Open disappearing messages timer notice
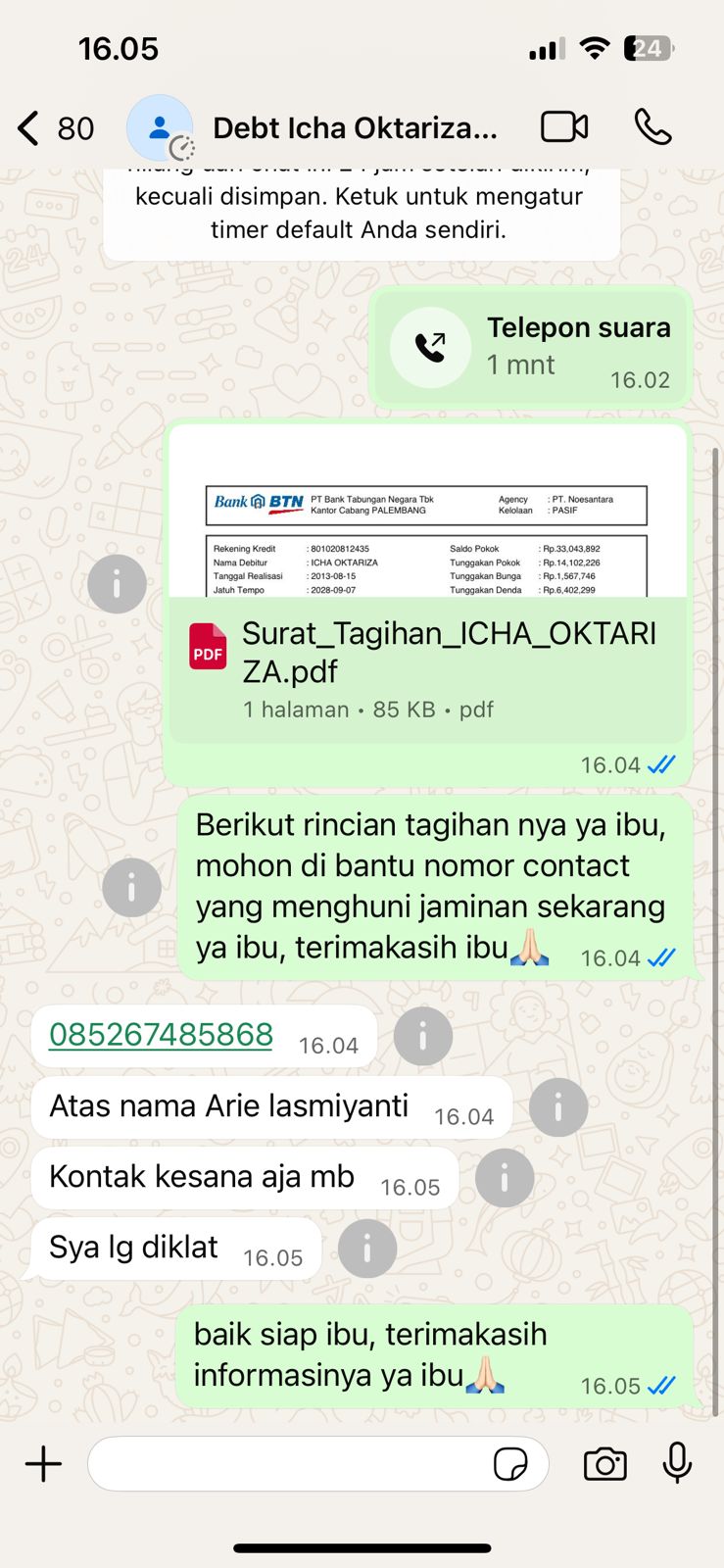This screenshot has height=1568, width=724. [x=361, y=213]
